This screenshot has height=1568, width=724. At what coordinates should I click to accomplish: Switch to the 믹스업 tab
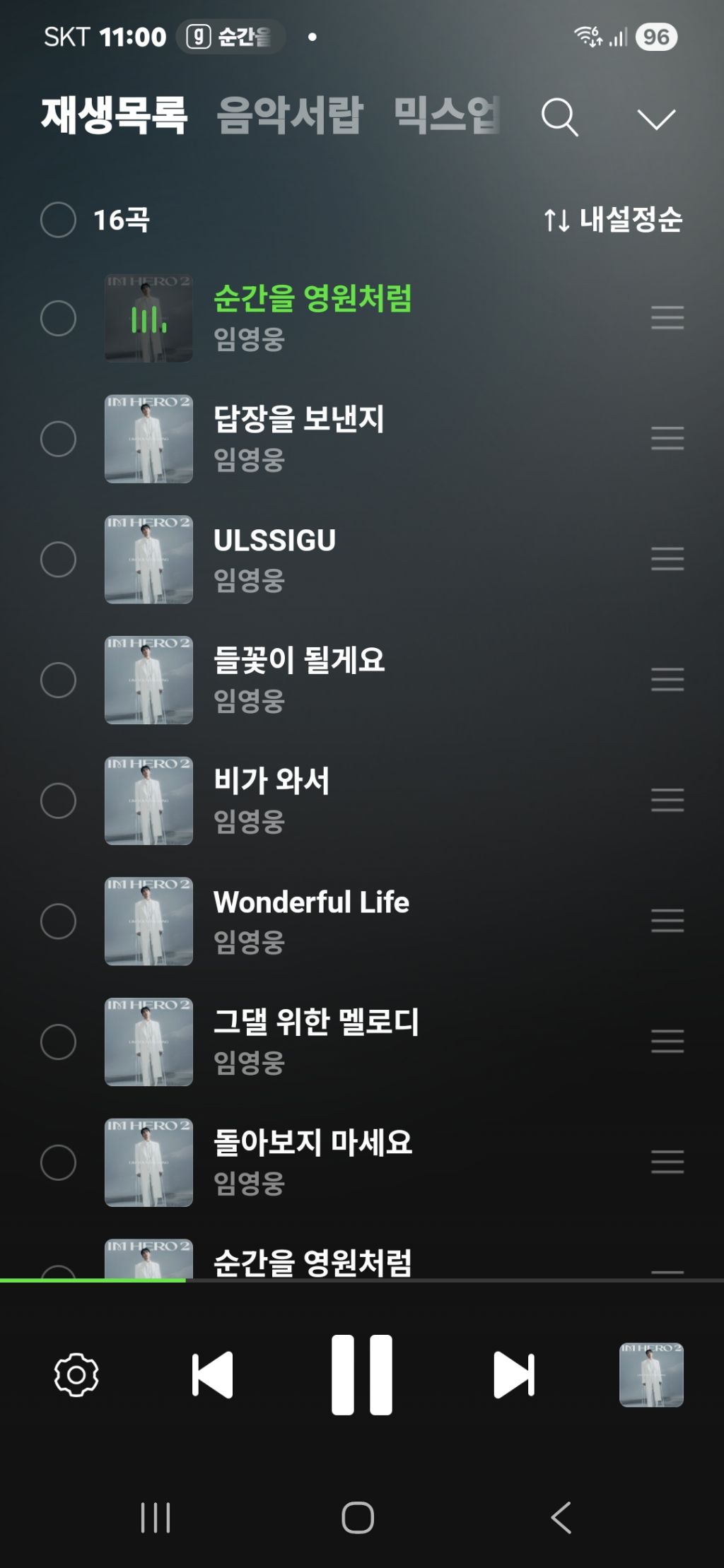point(447,115)
